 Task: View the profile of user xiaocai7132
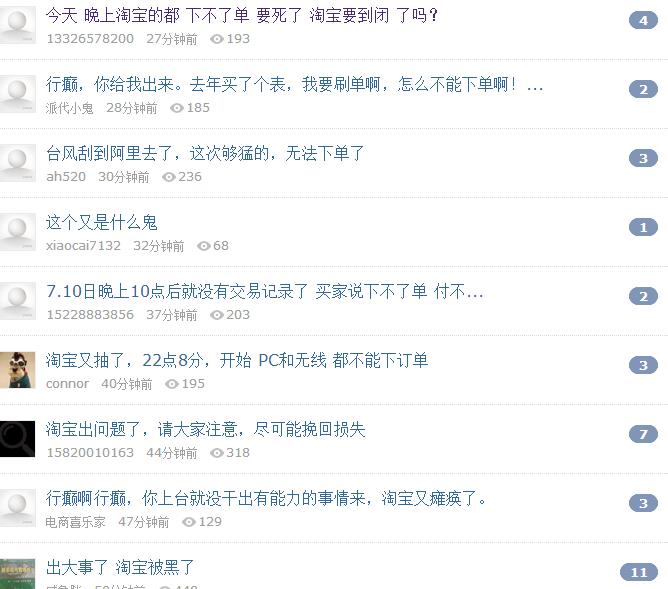pyautogui.click(x=83, y=246)
